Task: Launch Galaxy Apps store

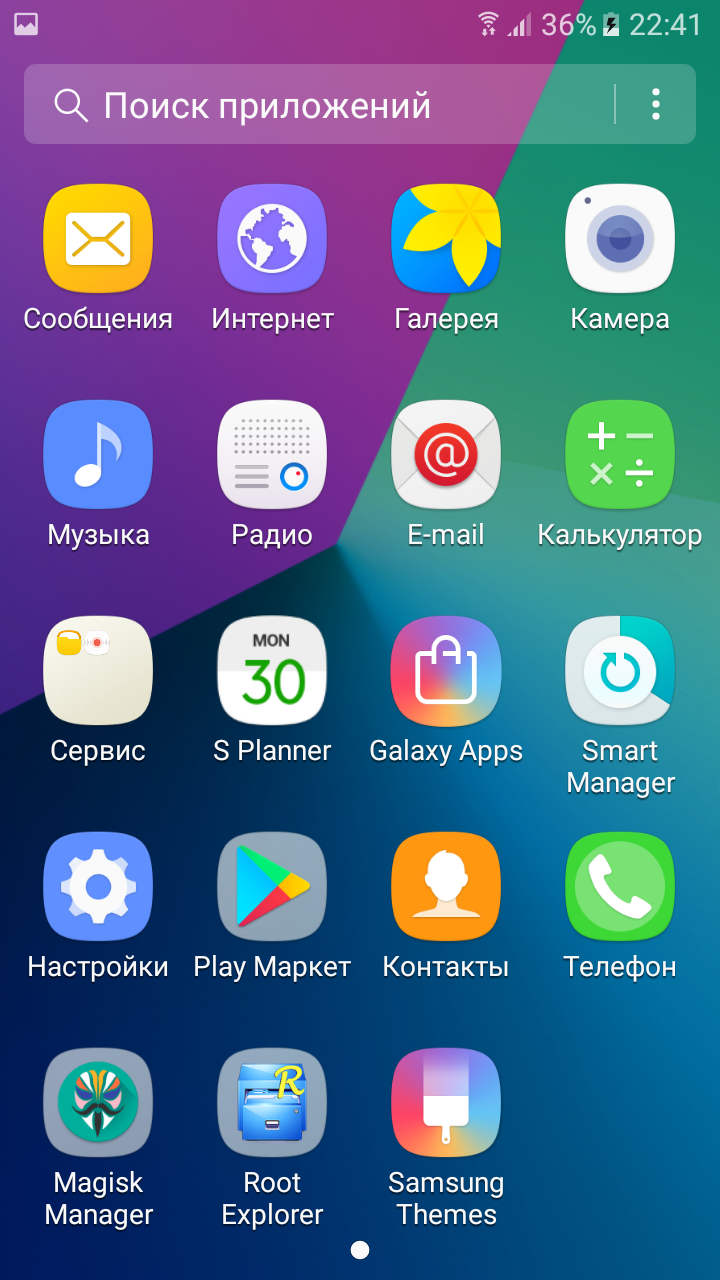Action: 446,671
